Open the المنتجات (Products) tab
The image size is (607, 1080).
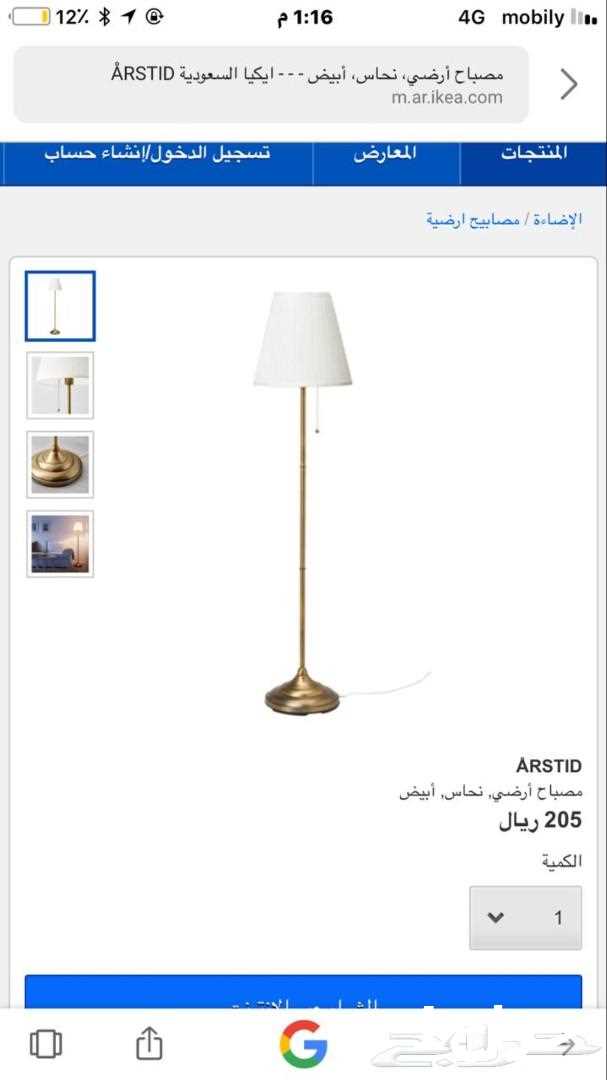[534, 154]
